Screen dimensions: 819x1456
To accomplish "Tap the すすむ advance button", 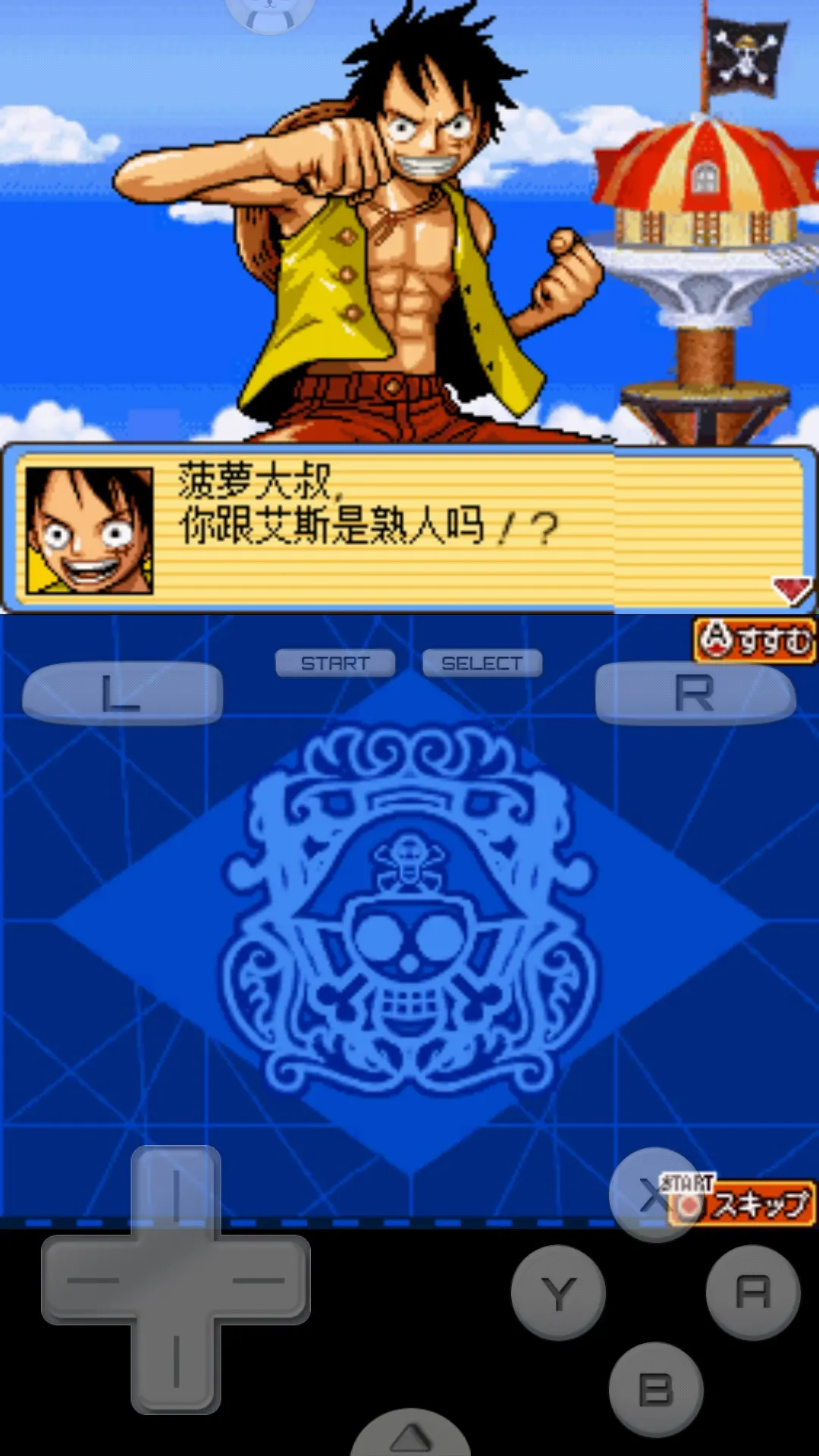I will point(755,642).
